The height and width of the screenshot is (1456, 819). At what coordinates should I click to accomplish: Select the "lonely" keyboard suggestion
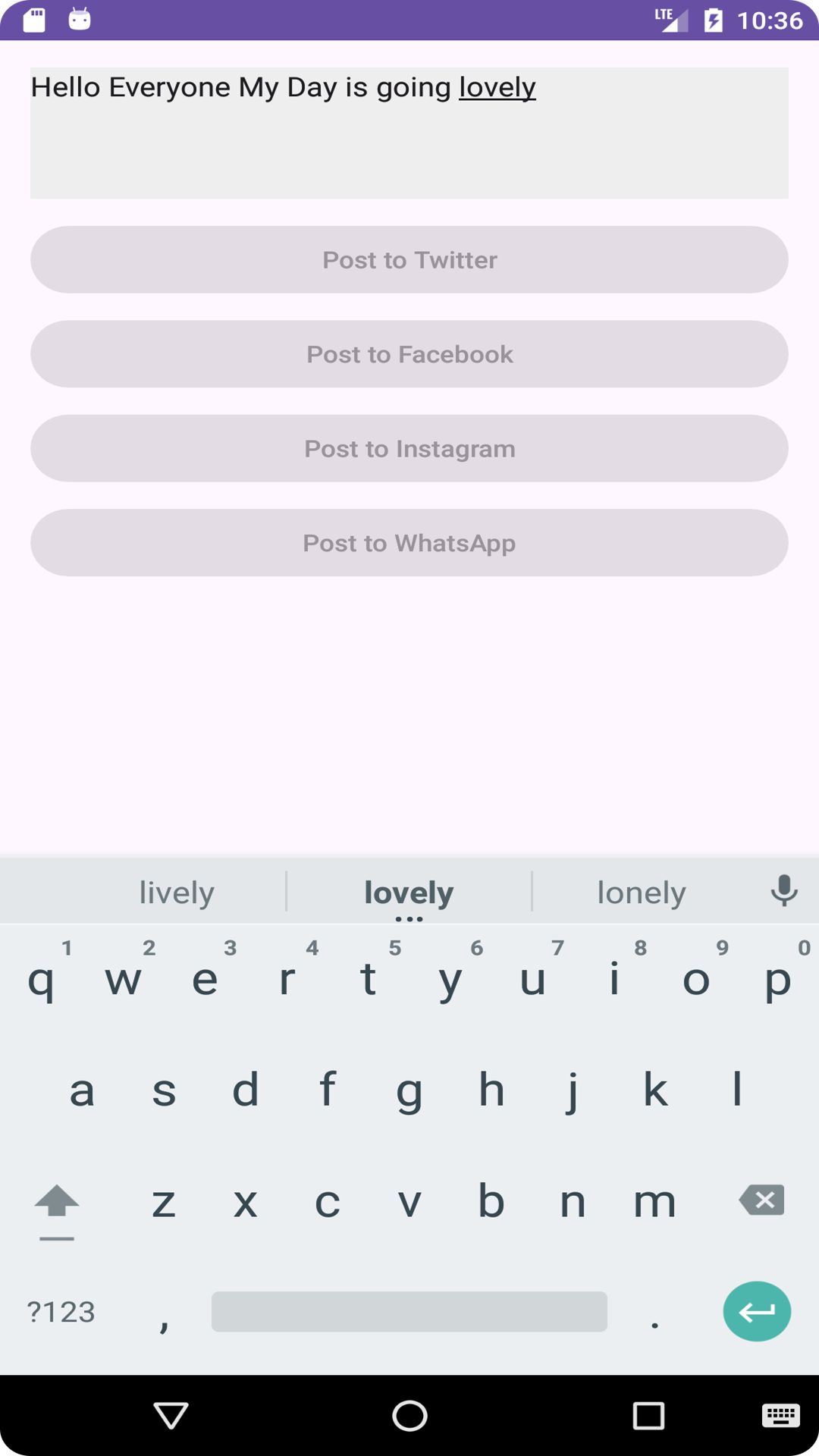click(642, 892)
